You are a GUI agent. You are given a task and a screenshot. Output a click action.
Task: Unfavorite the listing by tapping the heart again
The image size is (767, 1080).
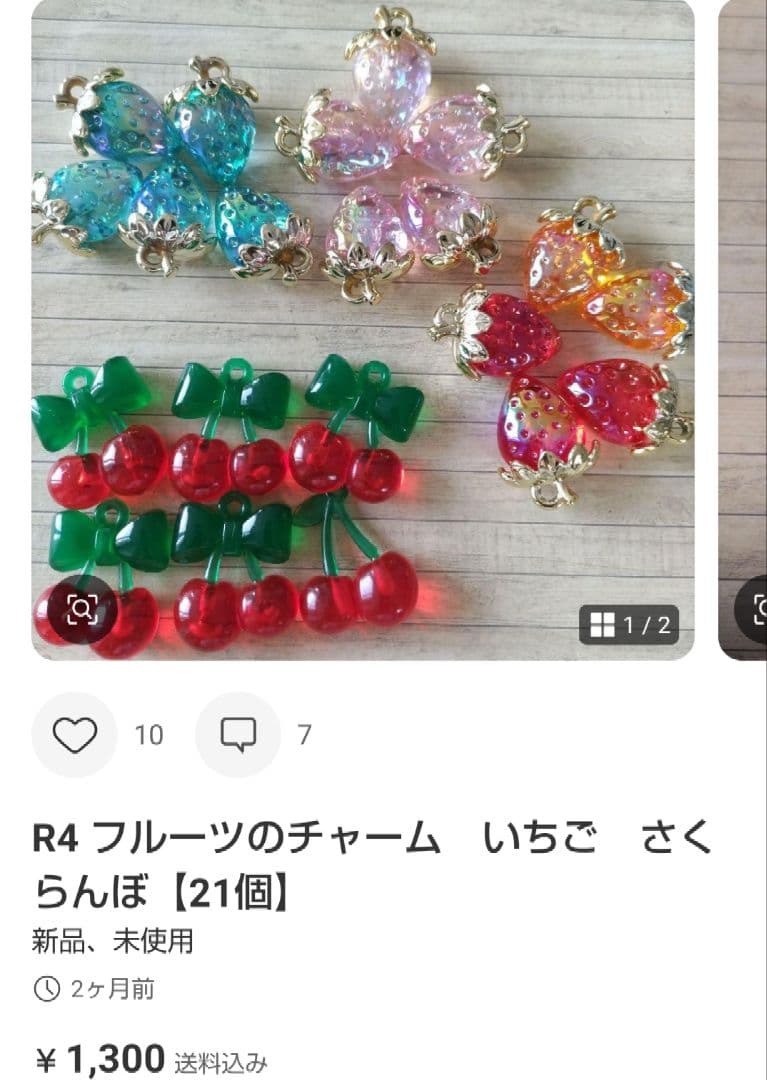pyautogui.click(x=70, y=735)
